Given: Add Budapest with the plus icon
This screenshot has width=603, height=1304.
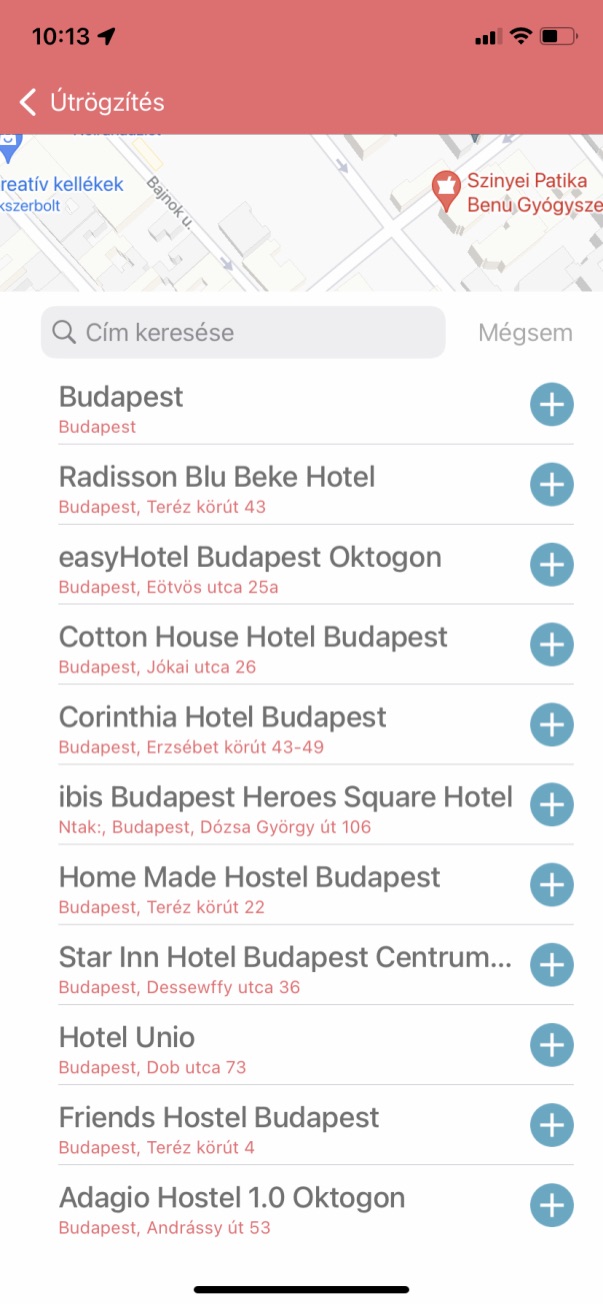Looking at the screenshot, I should coord(551,405).
